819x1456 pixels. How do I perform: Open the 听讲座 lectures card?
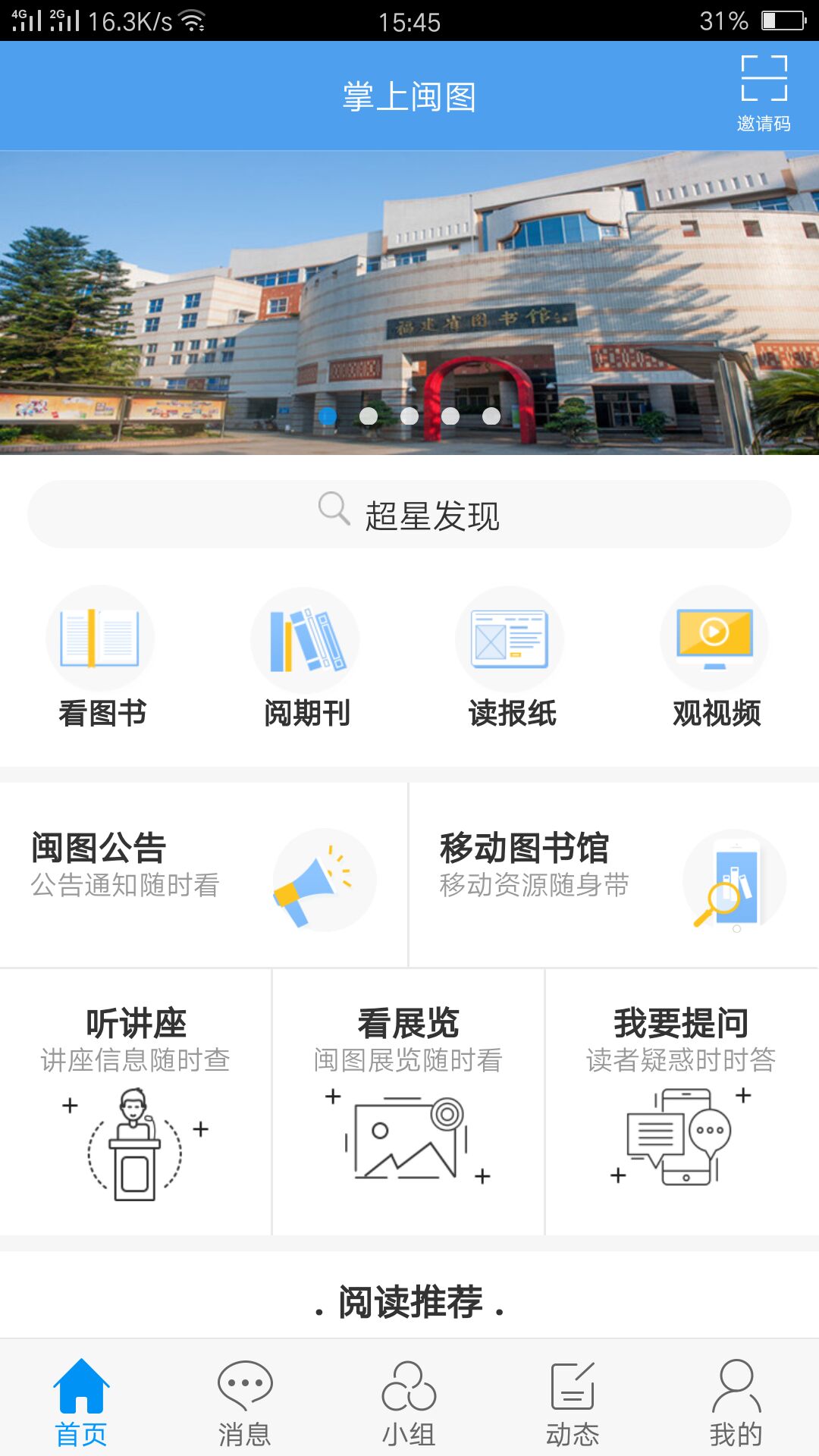pos(136,1102)
